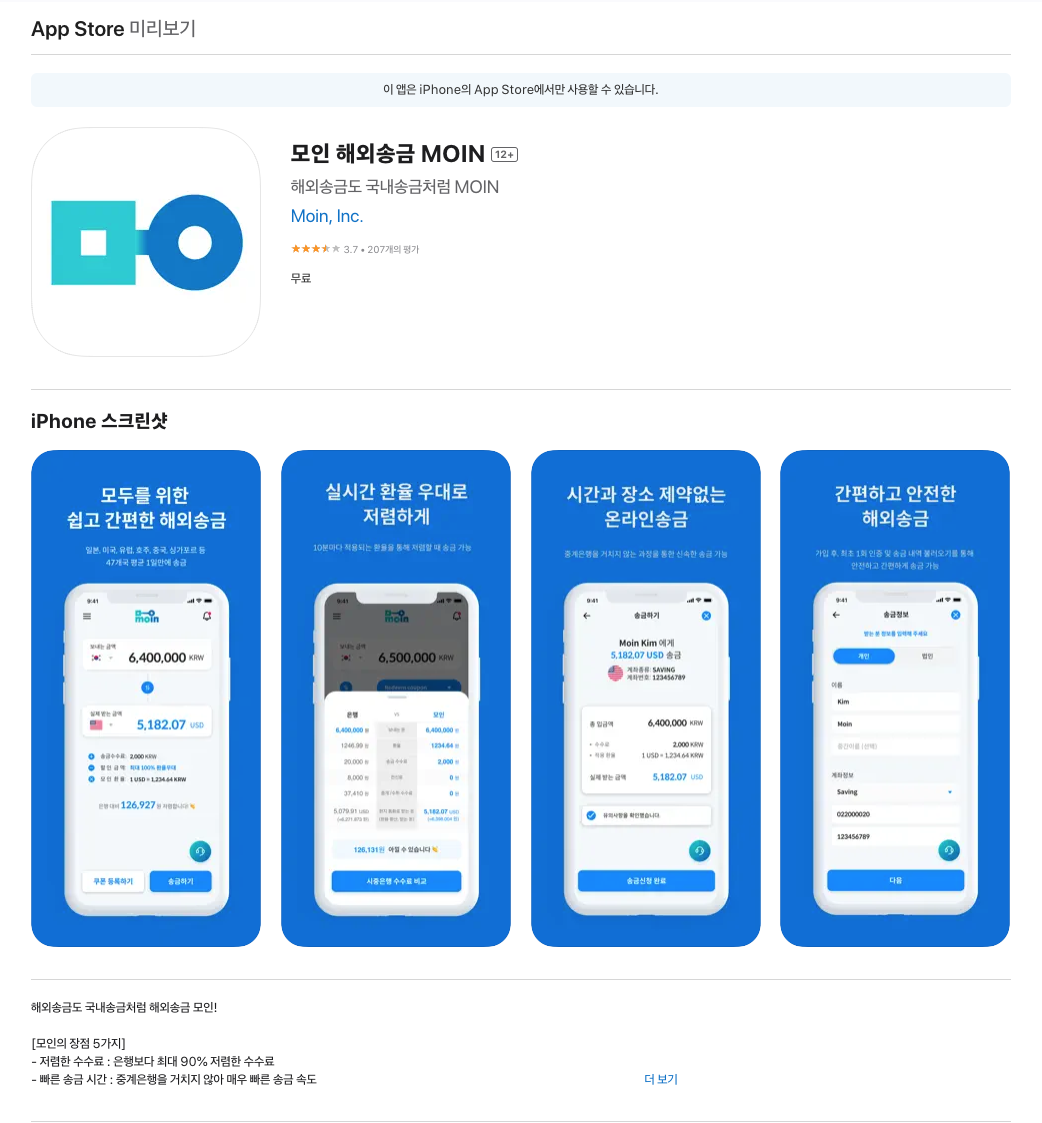
Task: Open the first screenshot titled 모두를 위한 쉽고 간편한 해외송금
Action: pos(146,698)
